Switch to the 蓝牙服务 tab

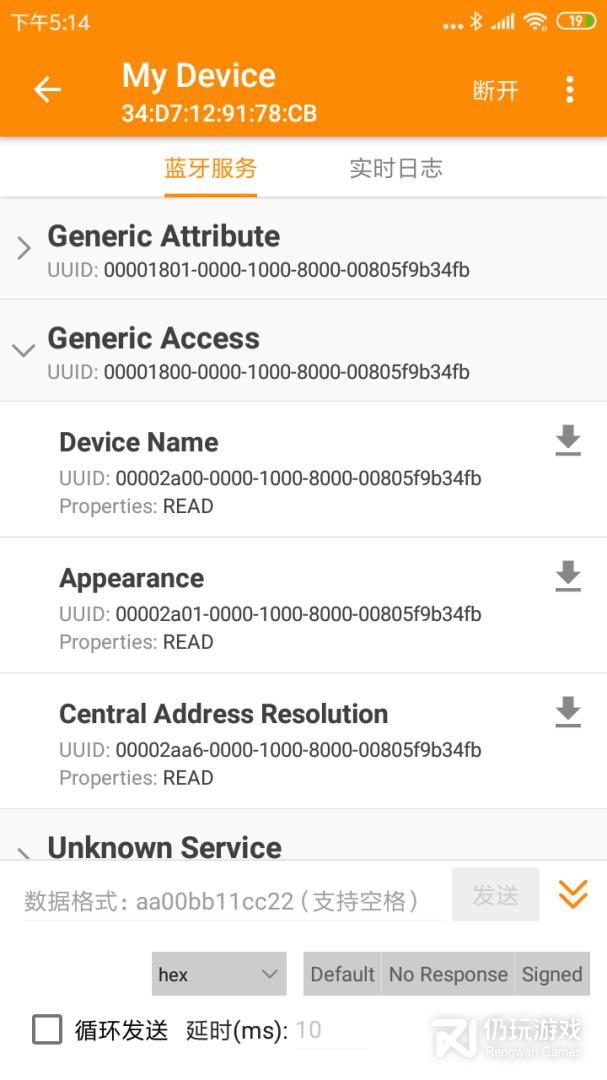(x=210, y=168)
